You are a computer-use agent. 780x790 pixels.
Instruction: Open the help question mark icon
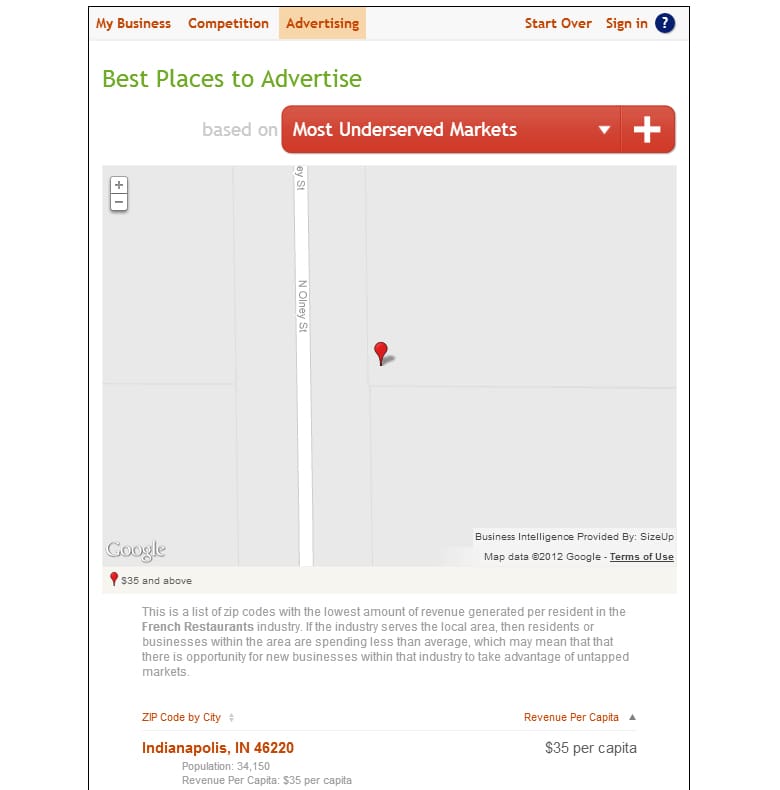[x=665, y=23]
